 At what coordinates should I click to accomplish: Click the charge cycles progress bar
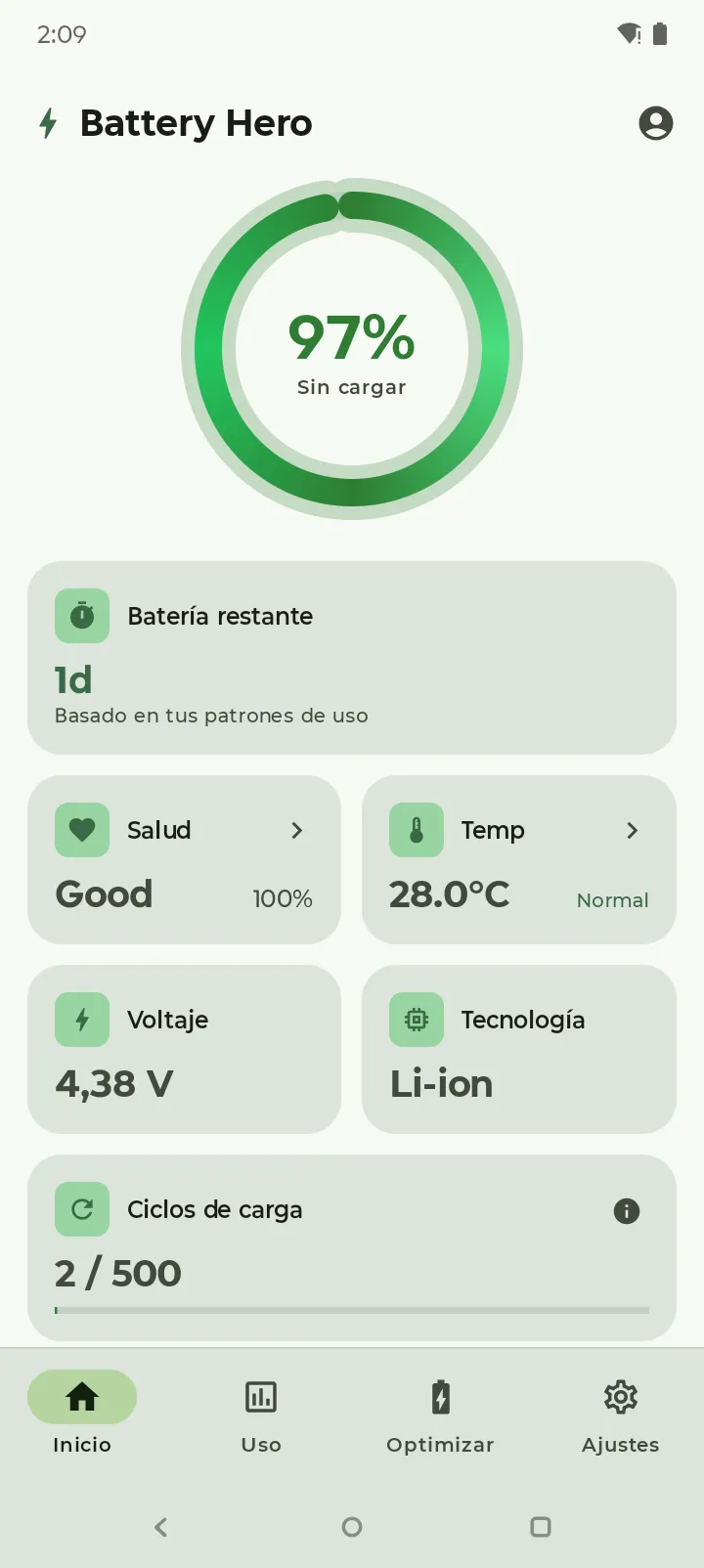[352, 1310]
